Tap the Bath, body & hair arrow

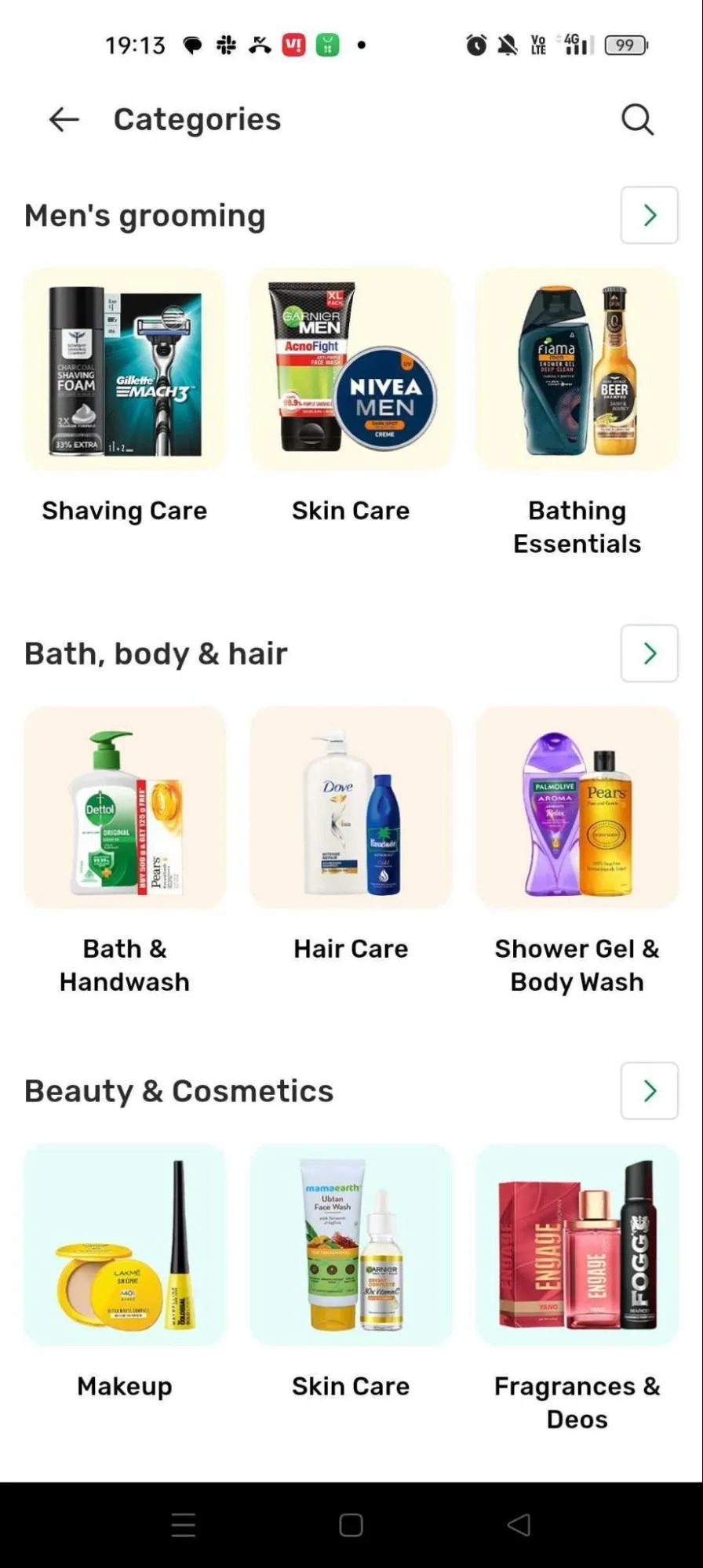click(x=649, y=653)
